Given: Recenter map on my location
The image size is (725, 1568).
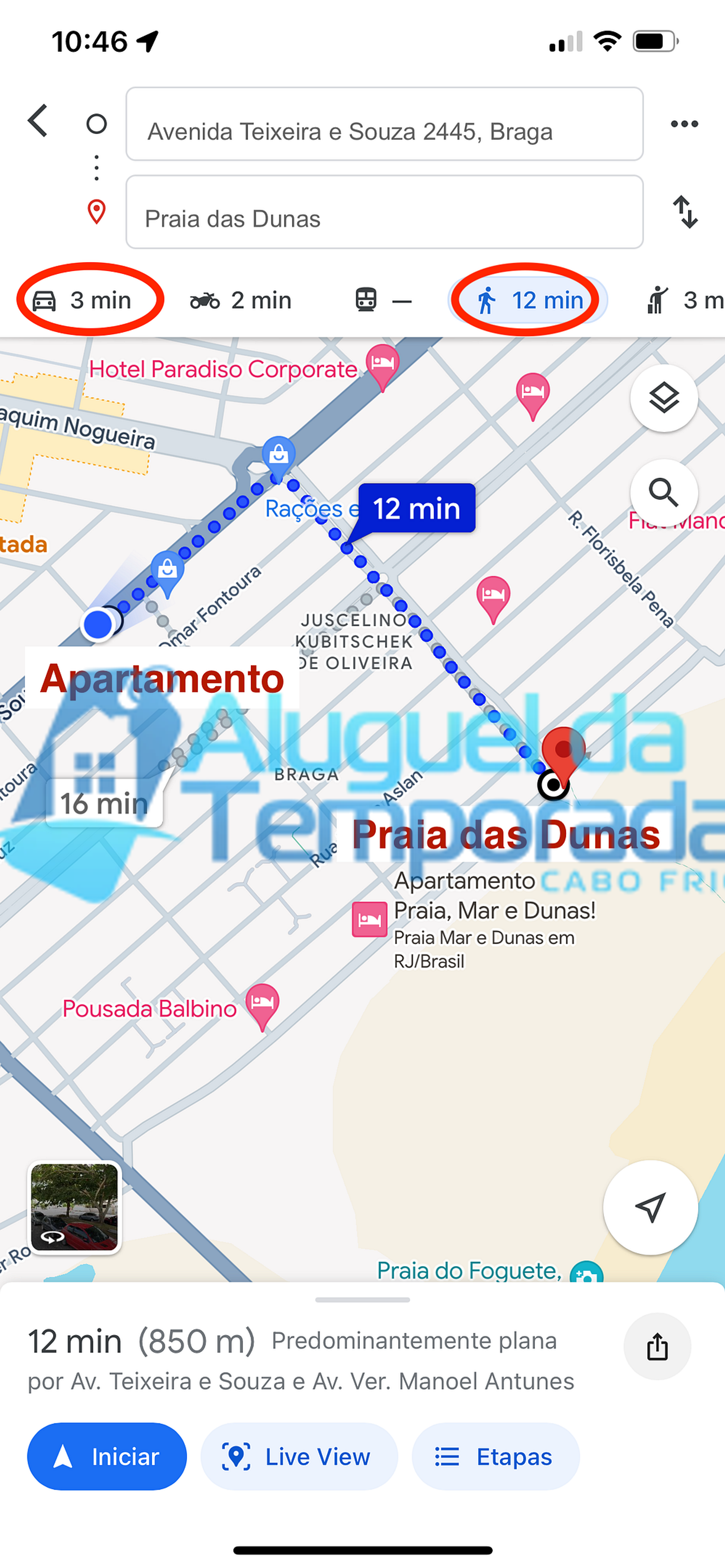Looking at the screenshot, I should 649,1207.
